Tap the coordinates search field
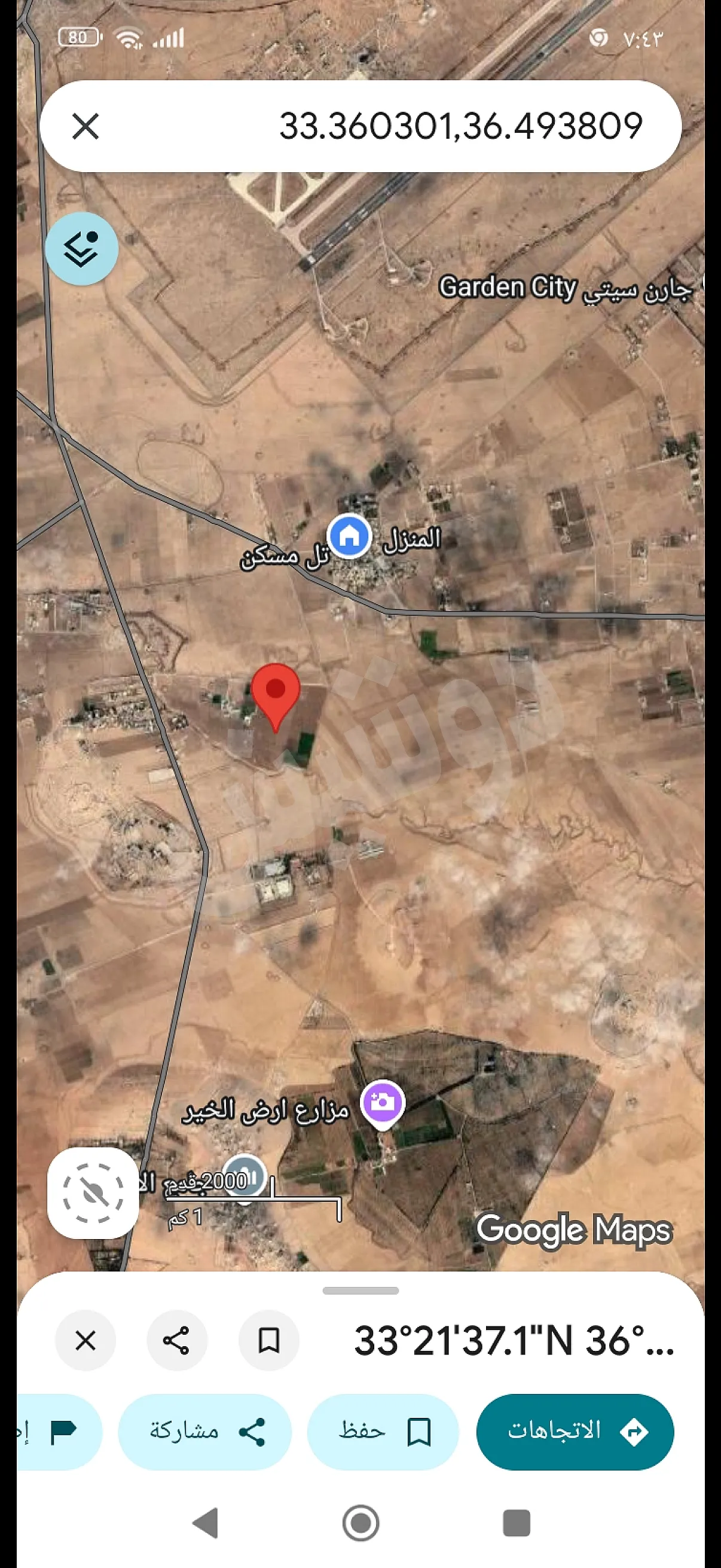The width and height of the screenshot is (721, 1568). [x=426, y=127]
